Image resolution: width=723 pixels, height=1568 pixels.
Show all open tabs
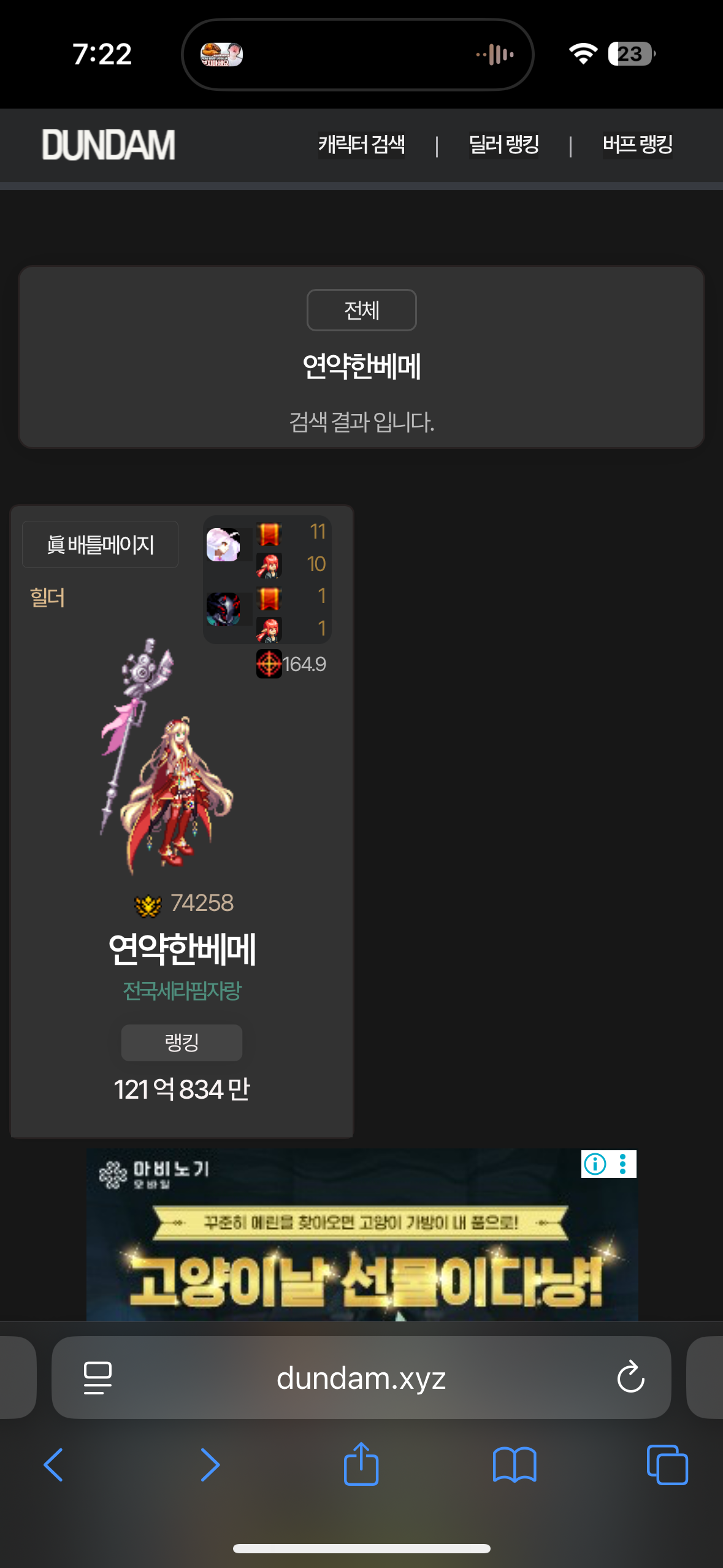667,1465
